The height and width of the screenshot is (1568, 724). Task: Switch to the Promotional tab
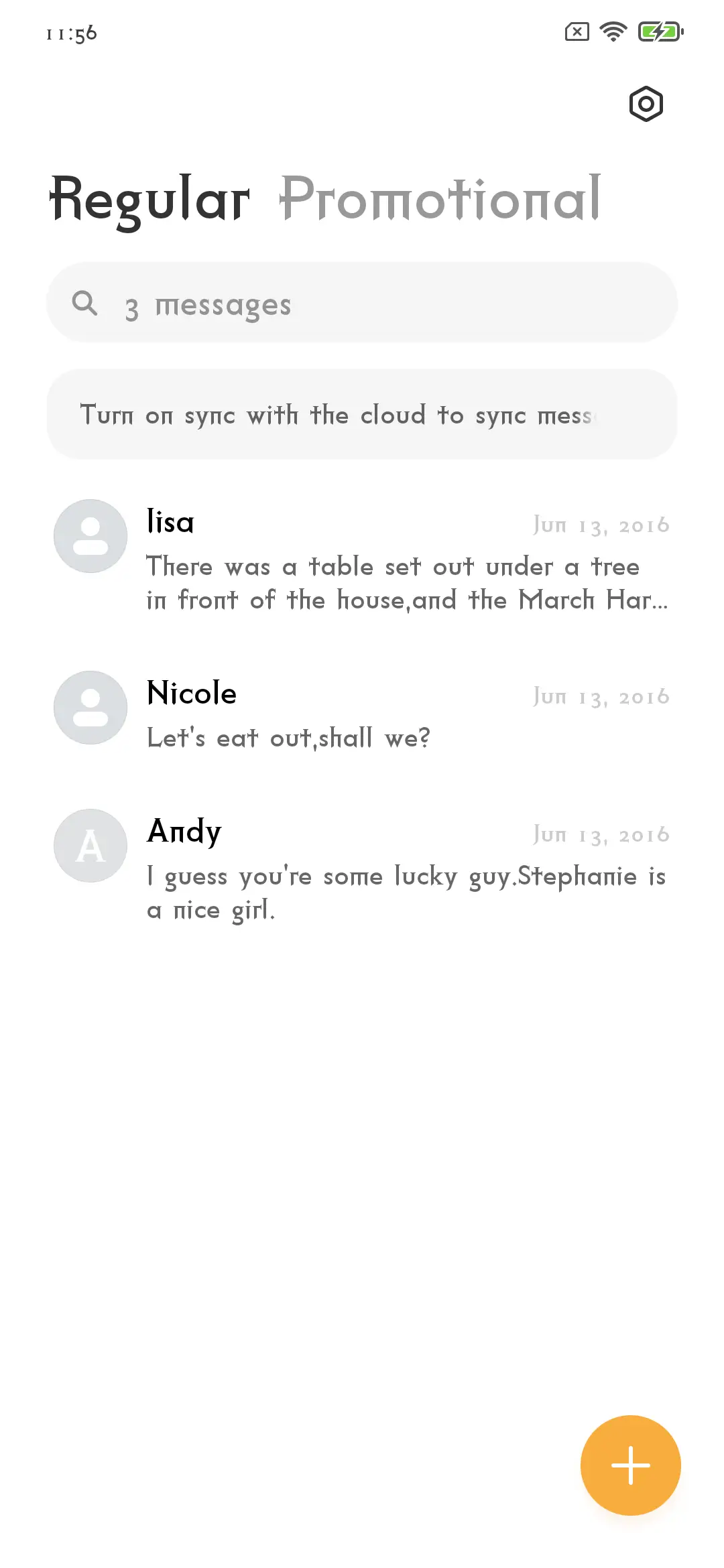click(x=440, y=199)
